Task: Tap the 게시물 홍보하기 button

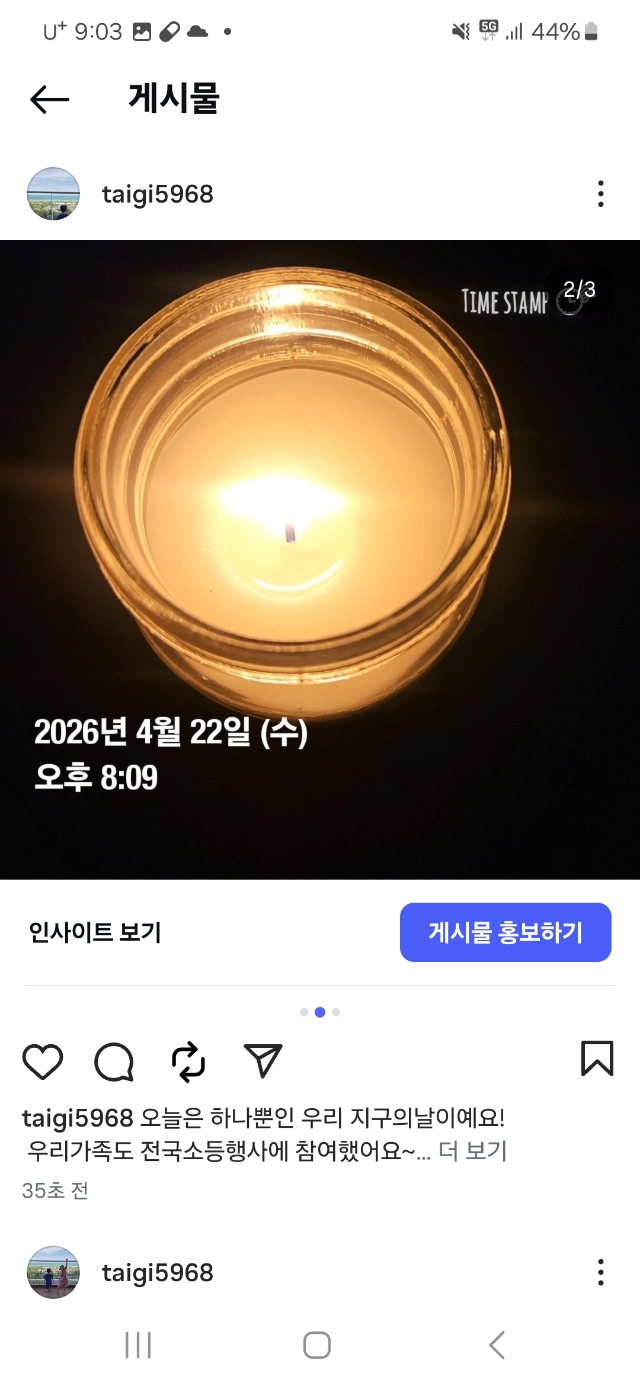Action: tap(505, 933)
